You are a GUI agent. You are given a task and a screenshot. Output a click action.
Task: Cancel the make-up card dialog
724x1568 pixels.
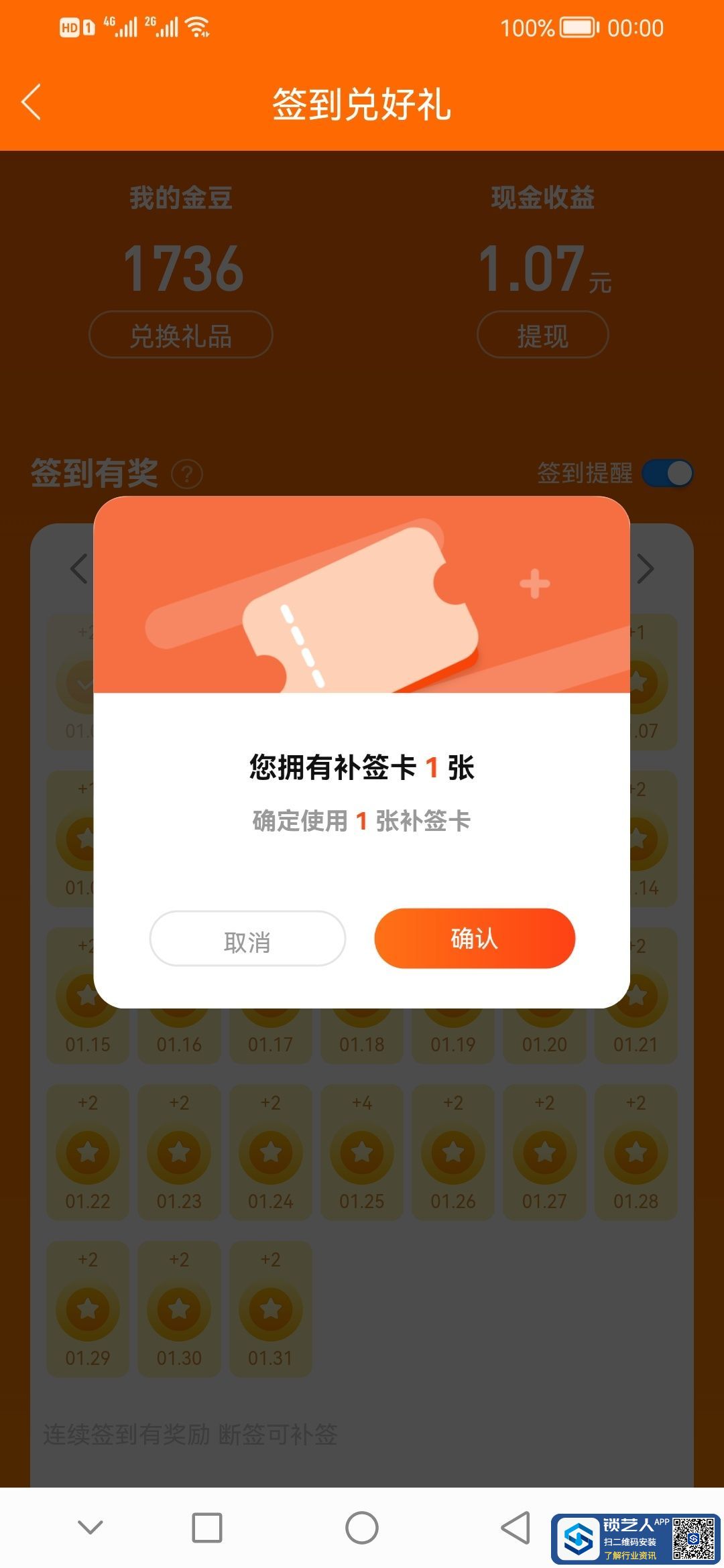click(247, 940)
